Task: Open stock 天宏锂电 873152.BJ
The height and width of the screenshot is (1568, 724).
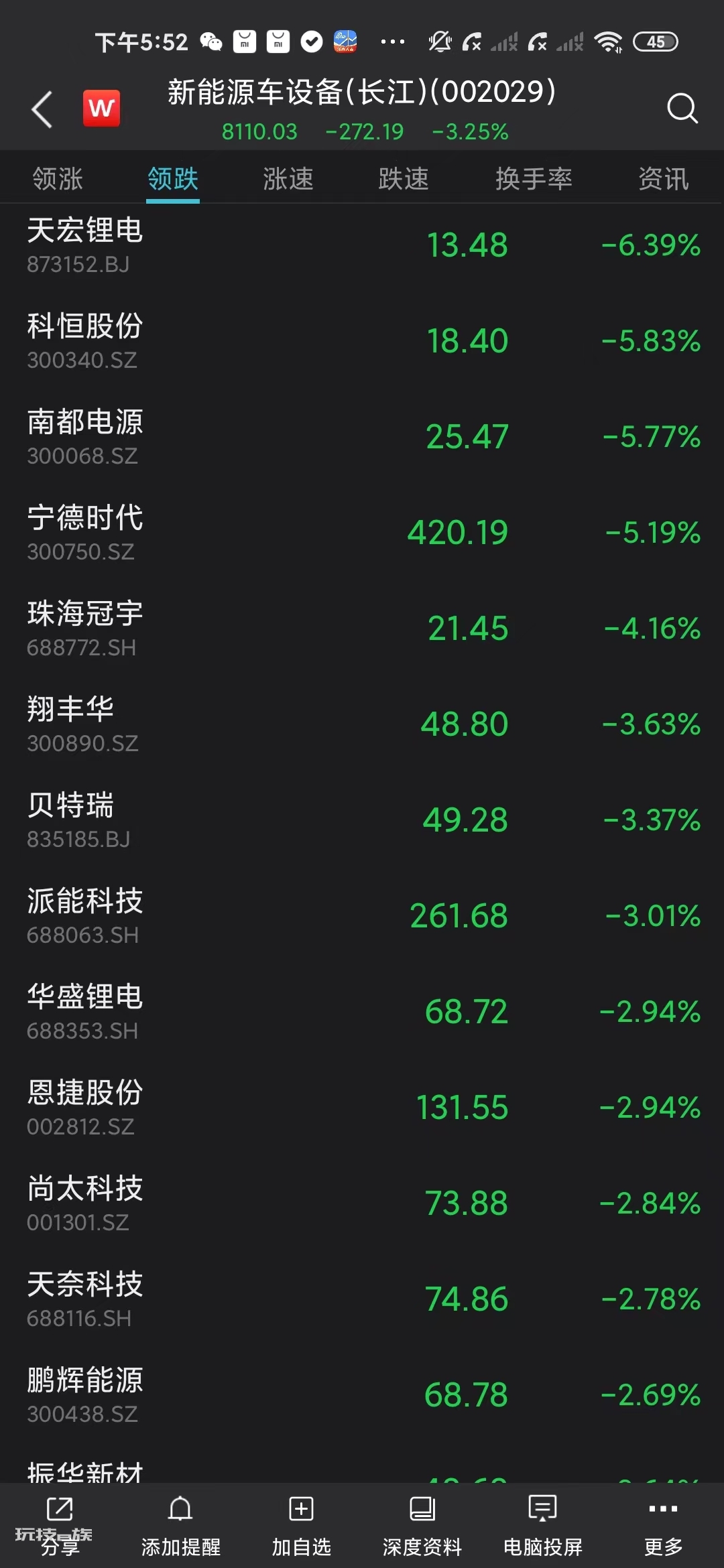Action: coord(362,246)
